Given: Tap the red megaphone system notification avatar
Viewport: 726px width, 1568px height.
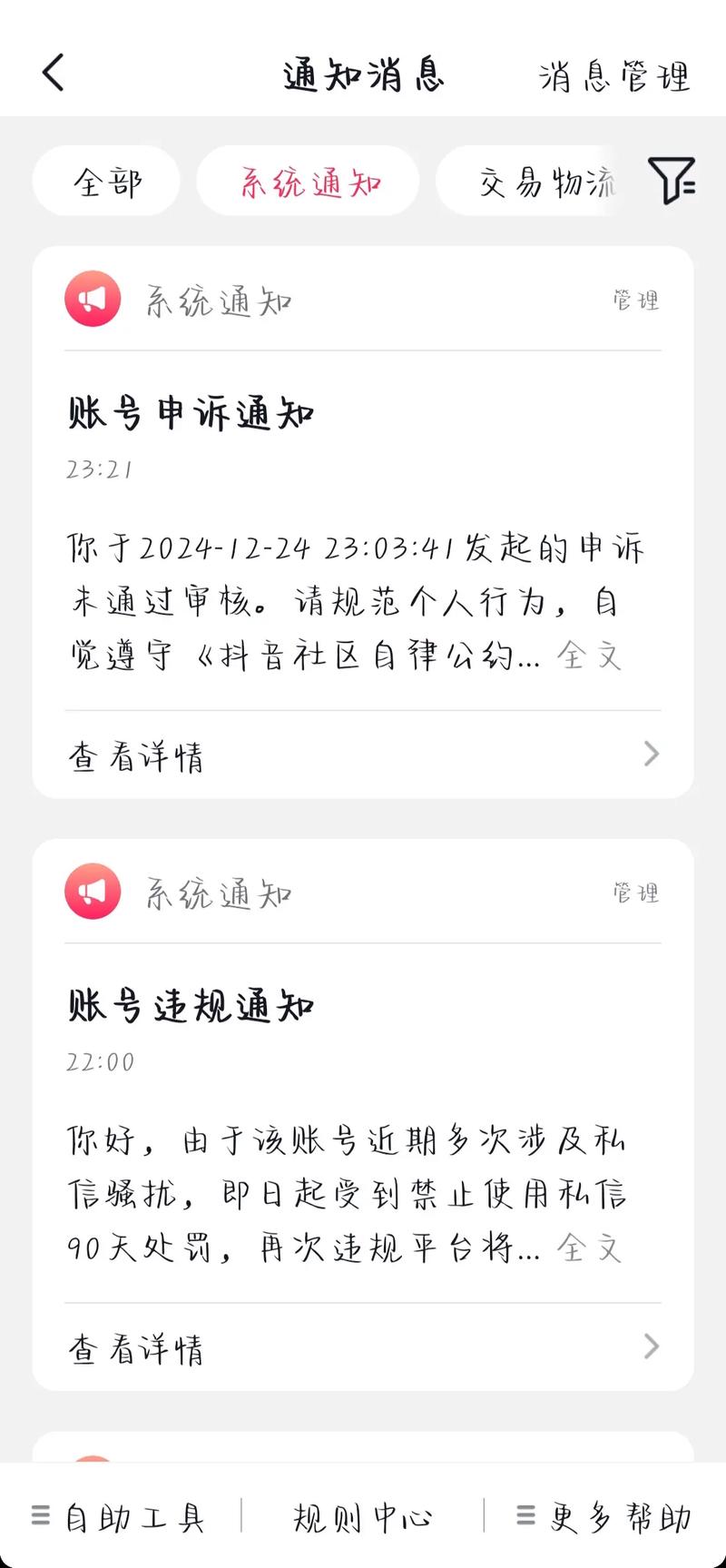Looking at the screenshot, I should pyautogui.click(x=92, y=298).
